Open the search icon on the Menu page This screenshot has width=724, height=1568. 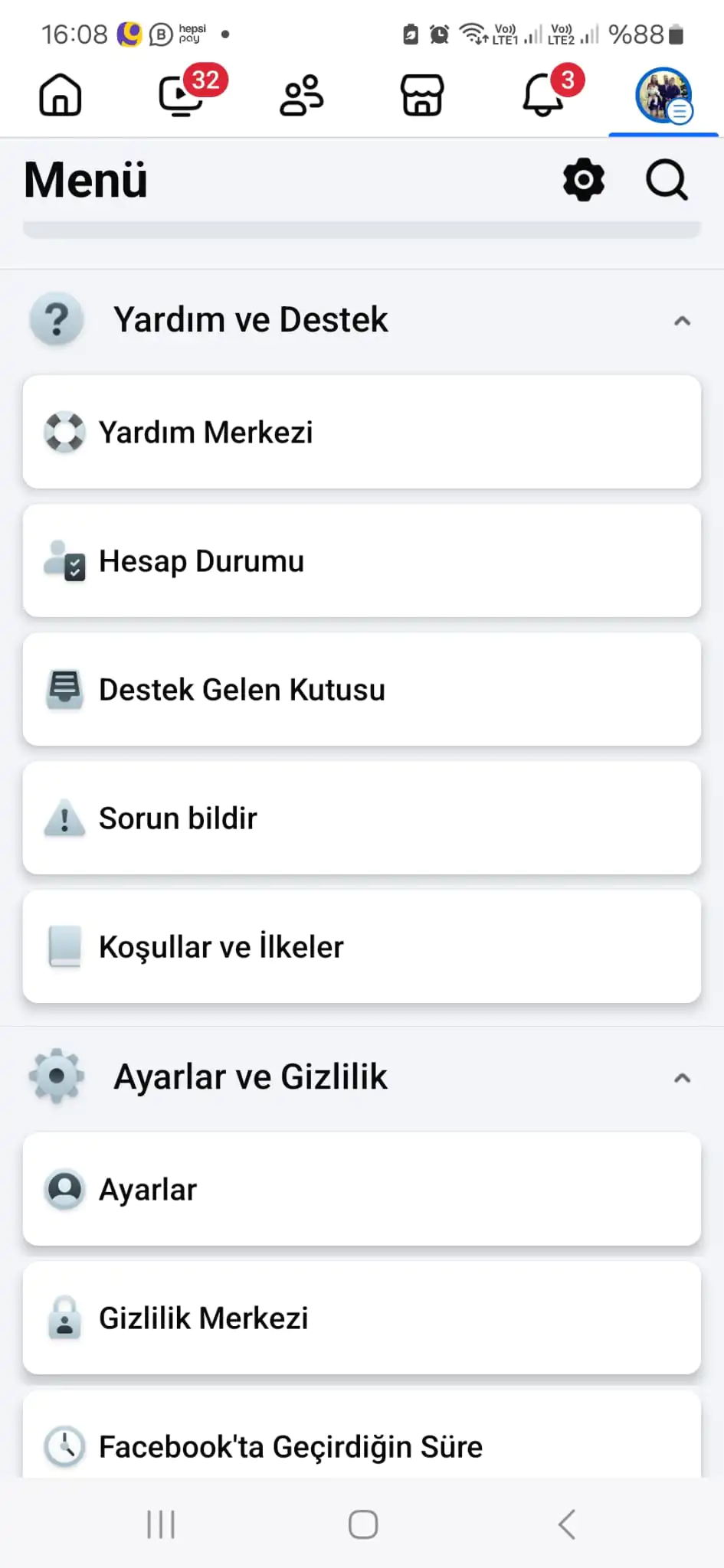666,180
